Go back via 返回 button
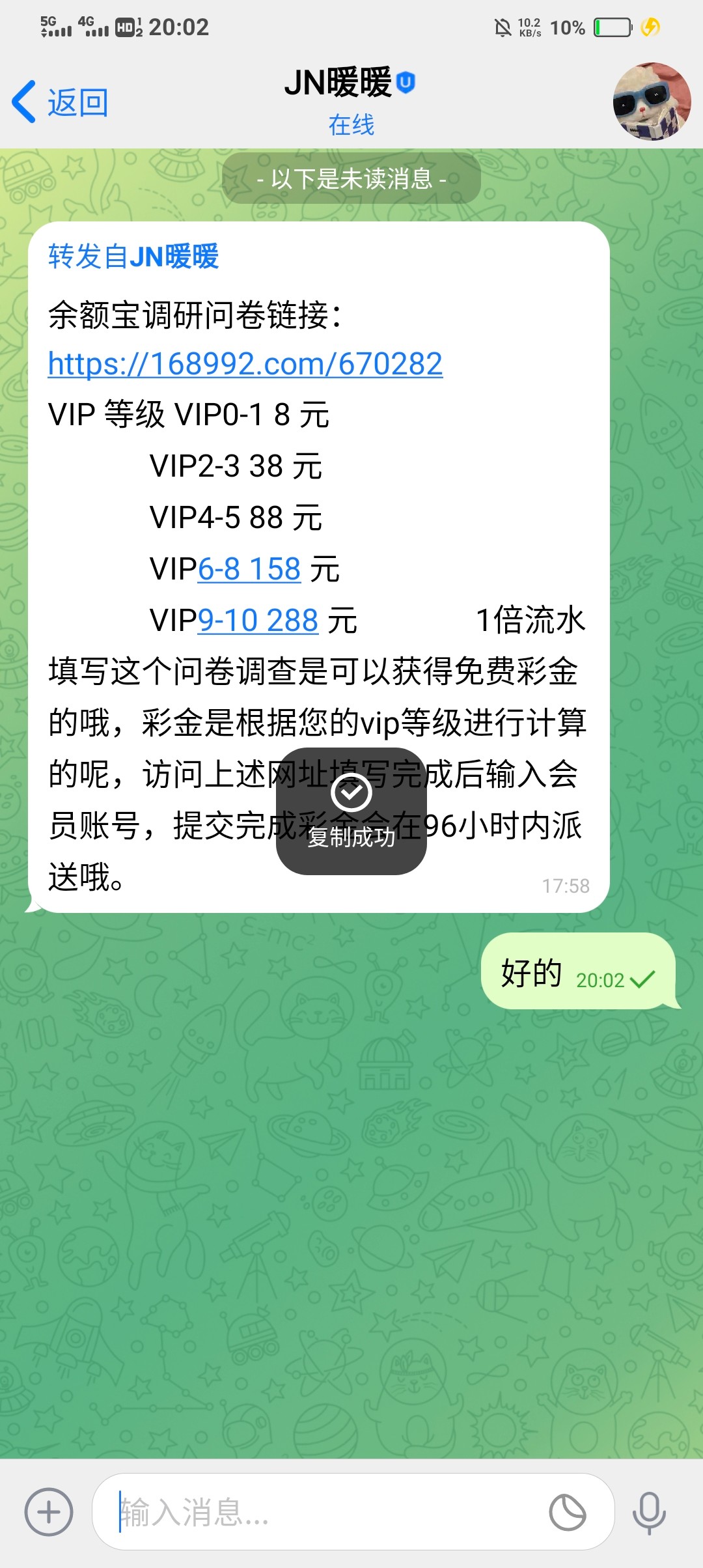Screen dimensions: 703x1568 pos(61,102)
